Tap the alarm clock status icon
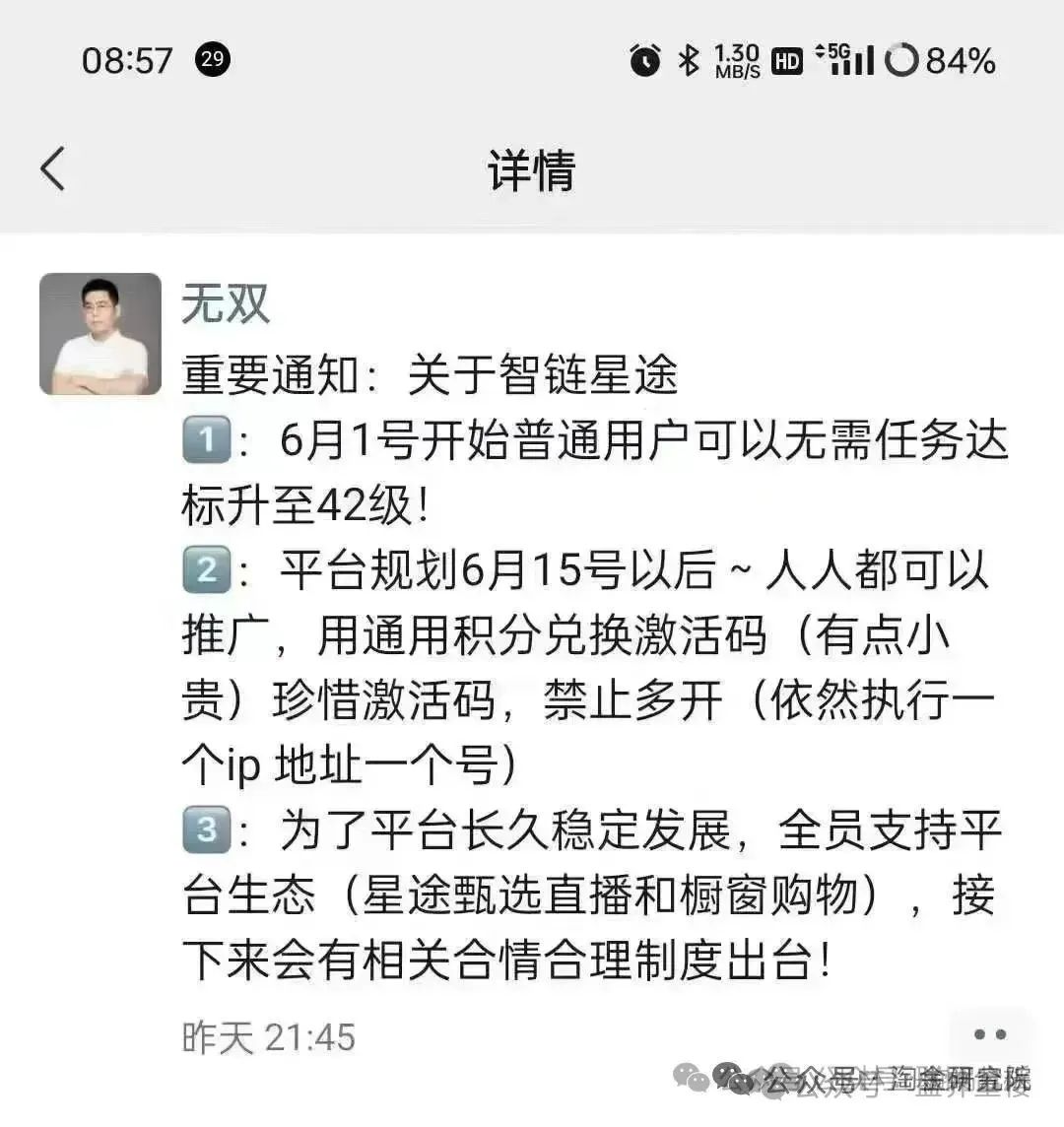 pyautogui.click(x=644, y=61)
